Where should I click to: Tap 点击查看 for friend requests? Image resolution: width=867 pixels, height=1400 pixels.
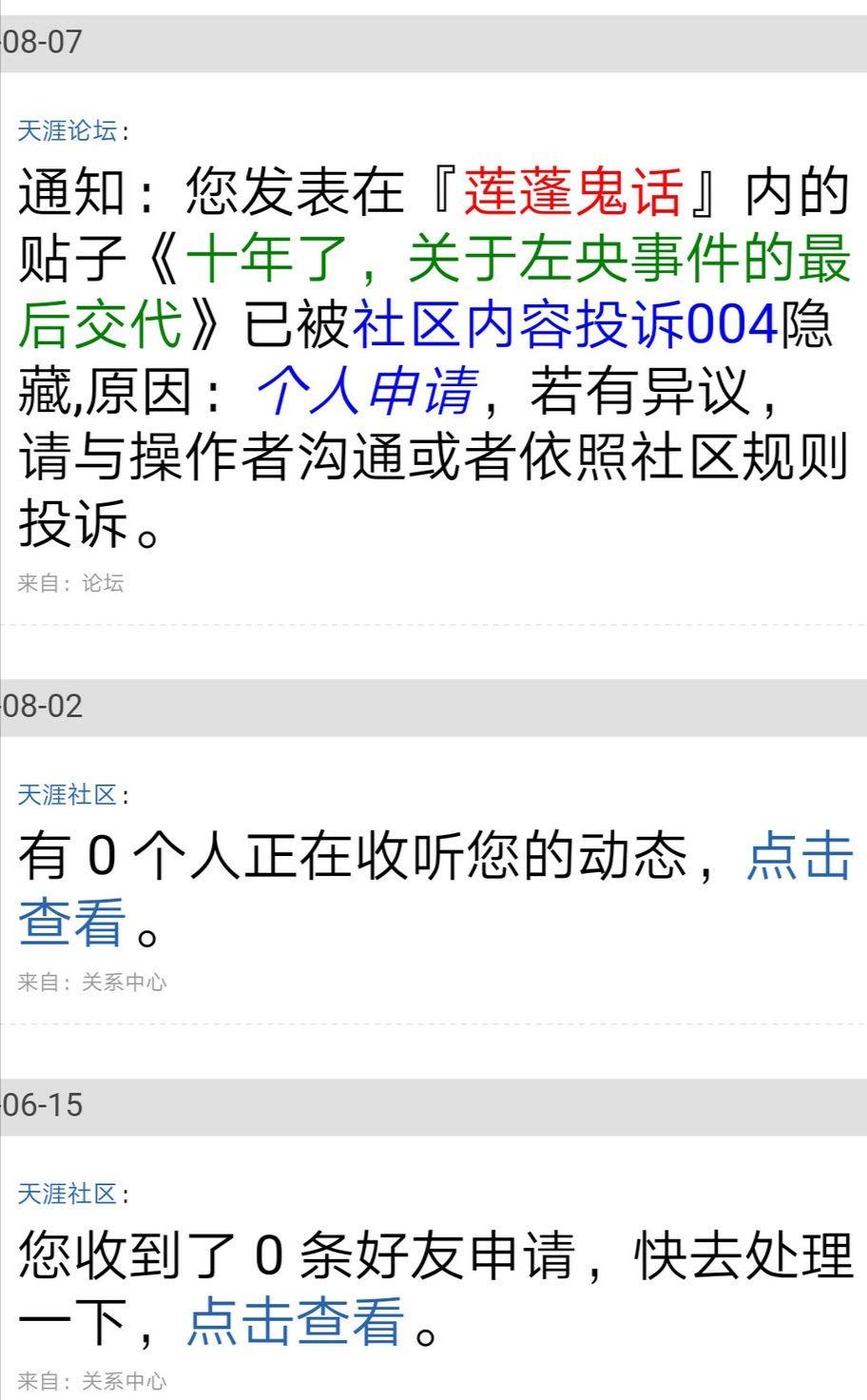tap(296, 1322)
